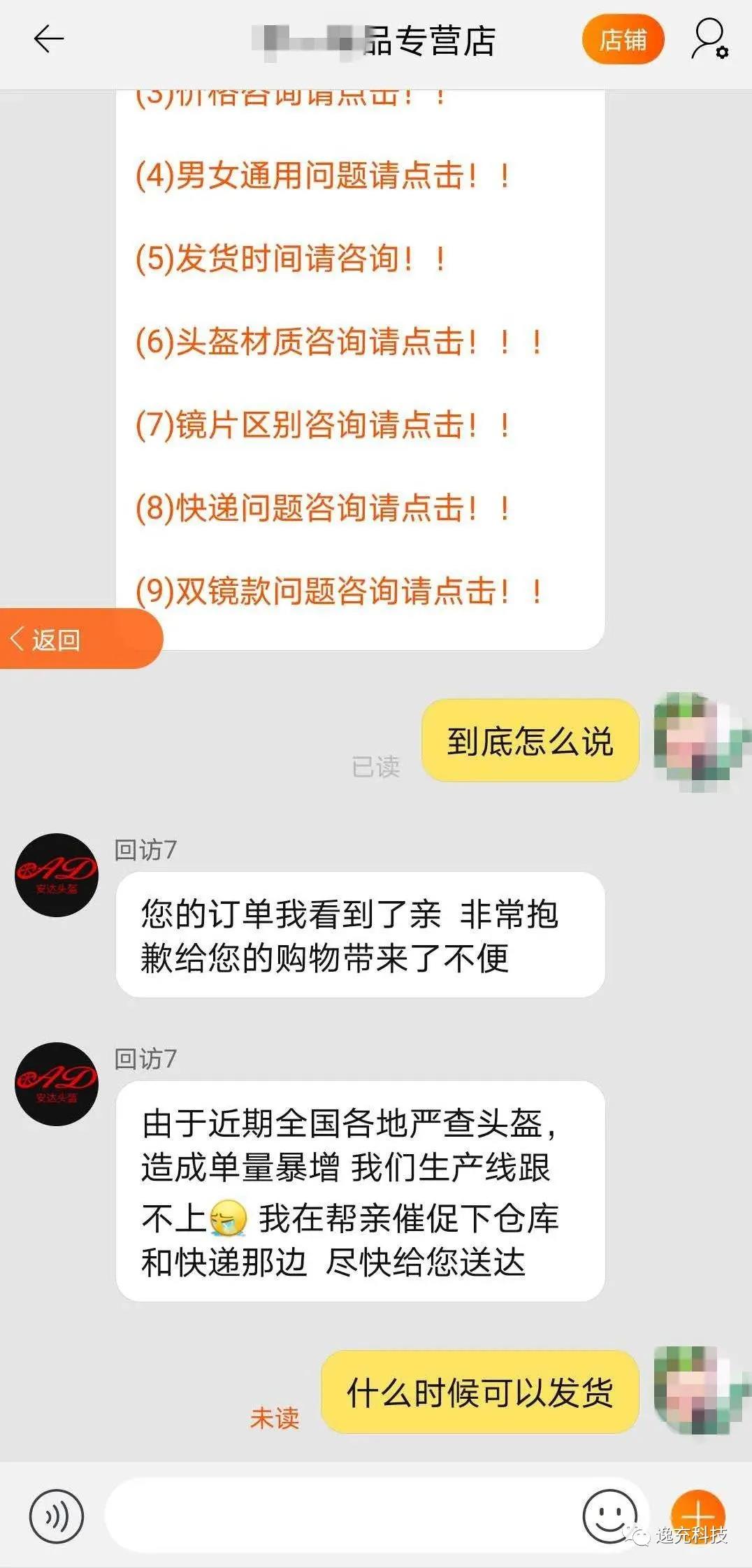Select option (9) 双镜款问题咨询请点击
752x1568 pixels.
pos(338,591)
